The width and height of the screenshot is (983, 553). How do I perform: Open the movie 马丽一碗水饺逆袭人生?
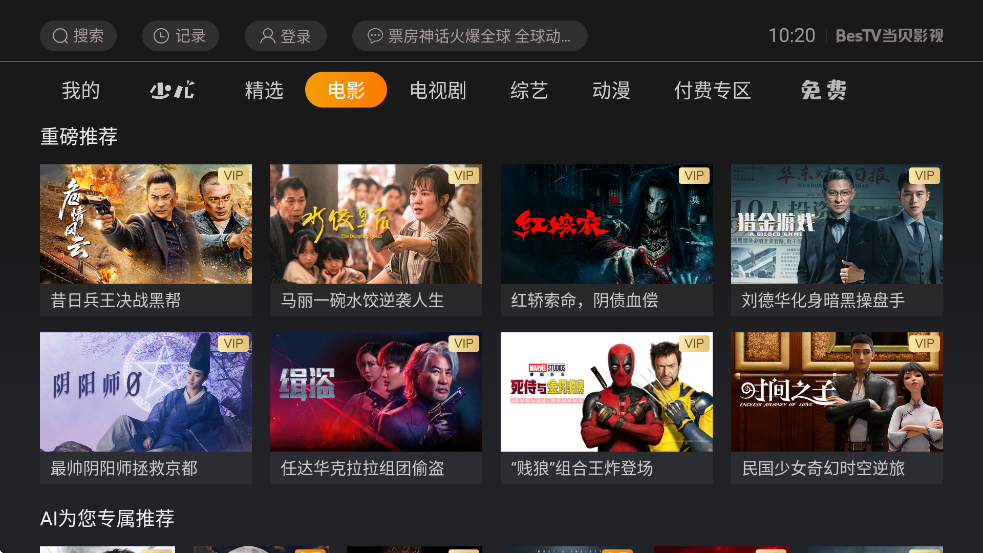click(x=376, y=238)
